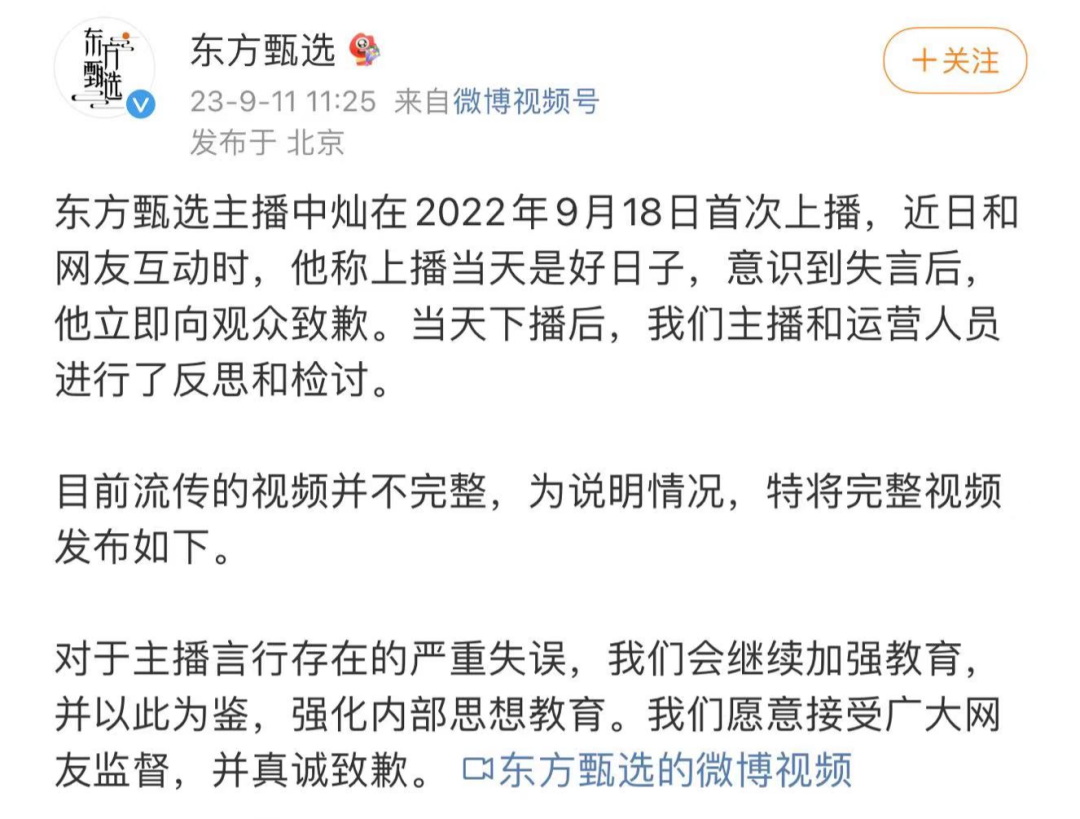Follow 东方甄选 with the 关注 button
This screenshot has height=819, width=1080.
(954, 61)
